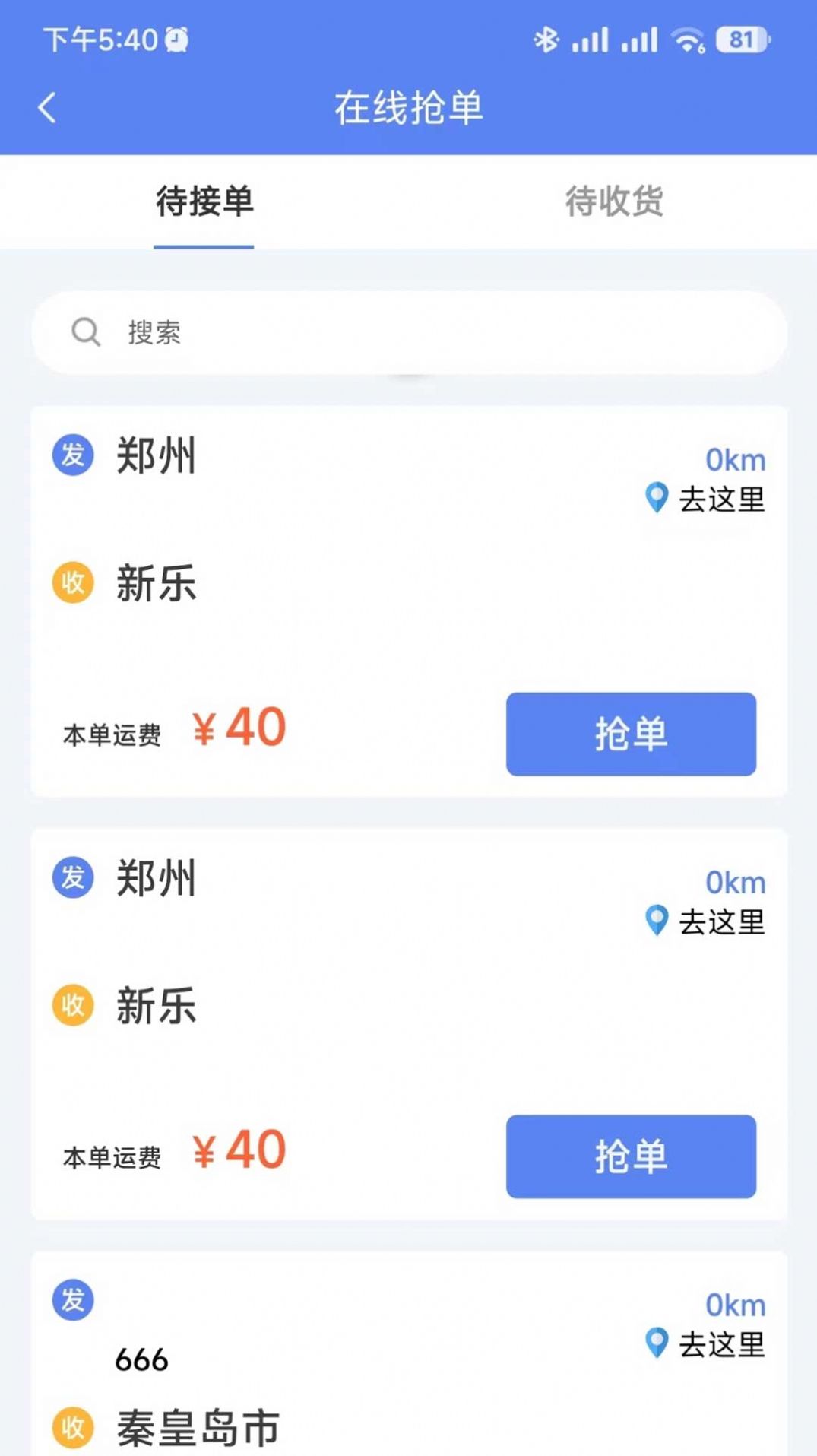The width and height of the screenshot is (817, 1456).
Task: Click the location pin on second order card
Action: point(655,922)
